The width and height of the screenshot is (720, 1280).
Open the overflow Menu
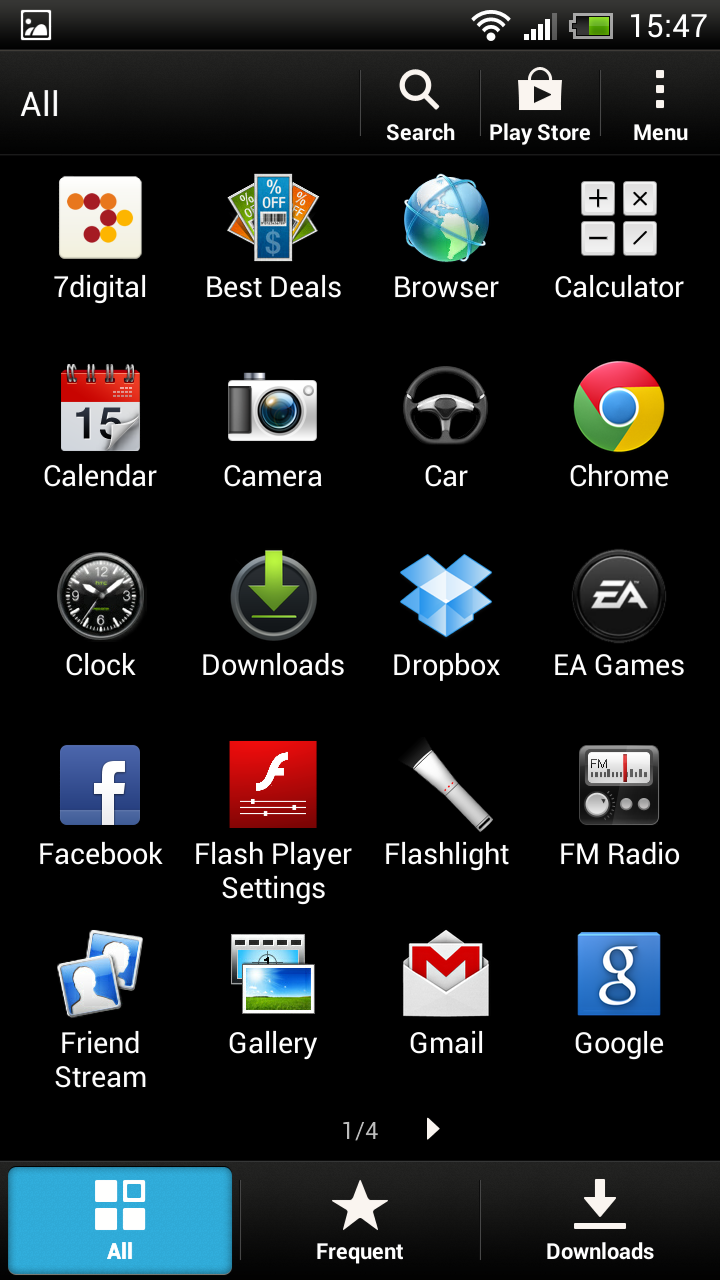click(660, 104)
